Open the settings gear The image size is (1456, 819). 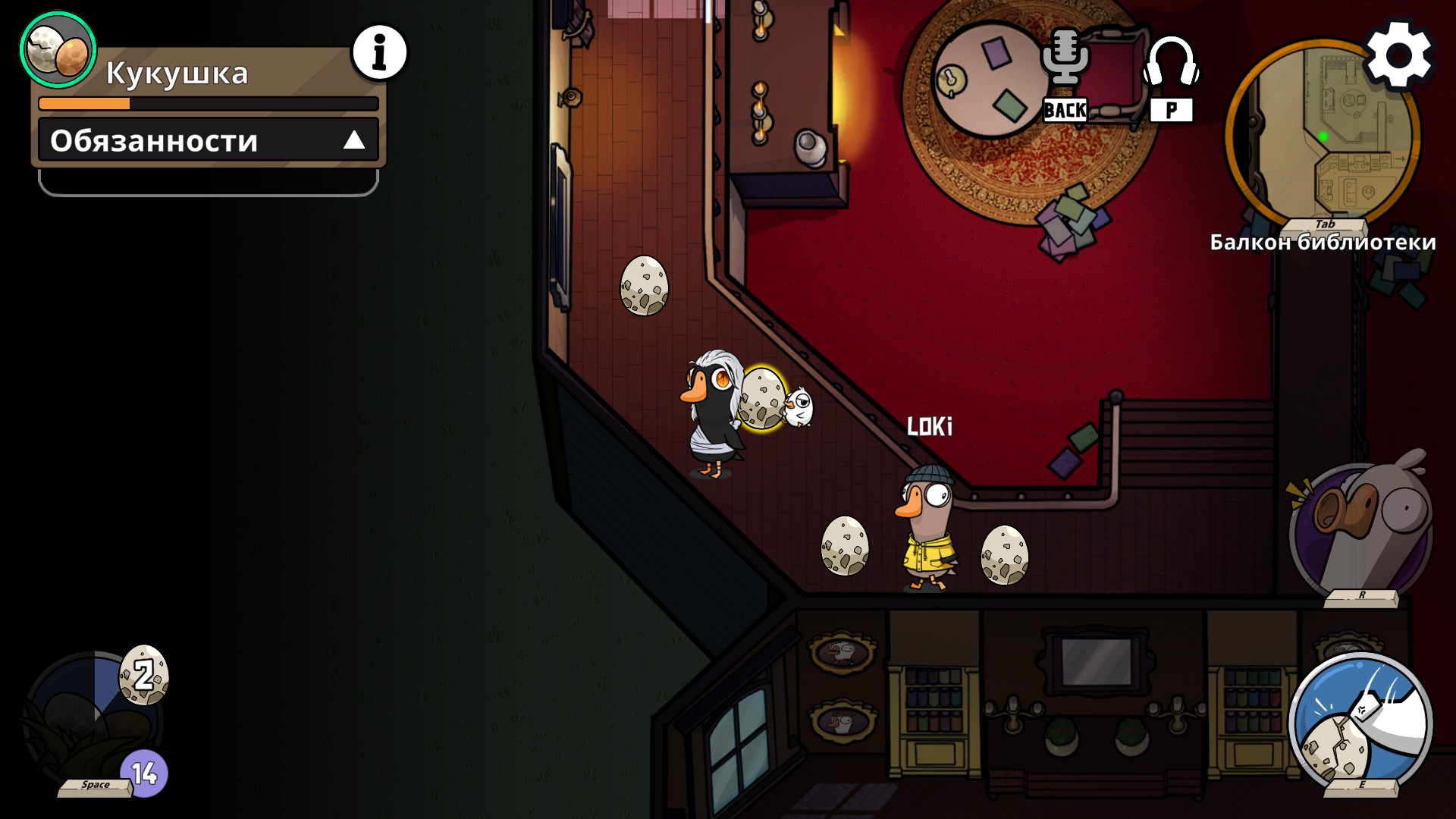[x=1399, y=56]
